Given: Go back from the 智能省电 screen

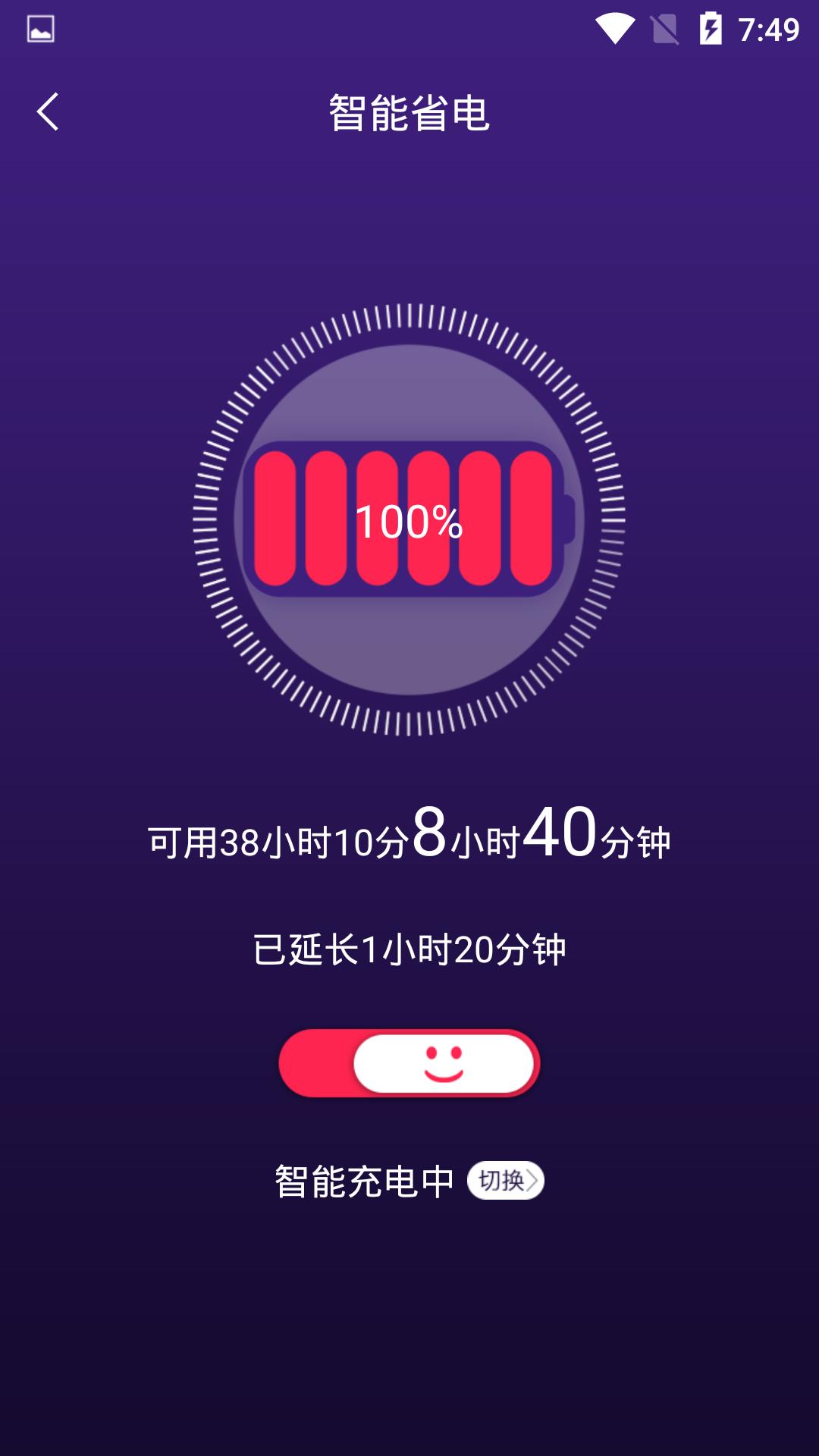Looking at the screenshot, I should (x=48, y=112).
